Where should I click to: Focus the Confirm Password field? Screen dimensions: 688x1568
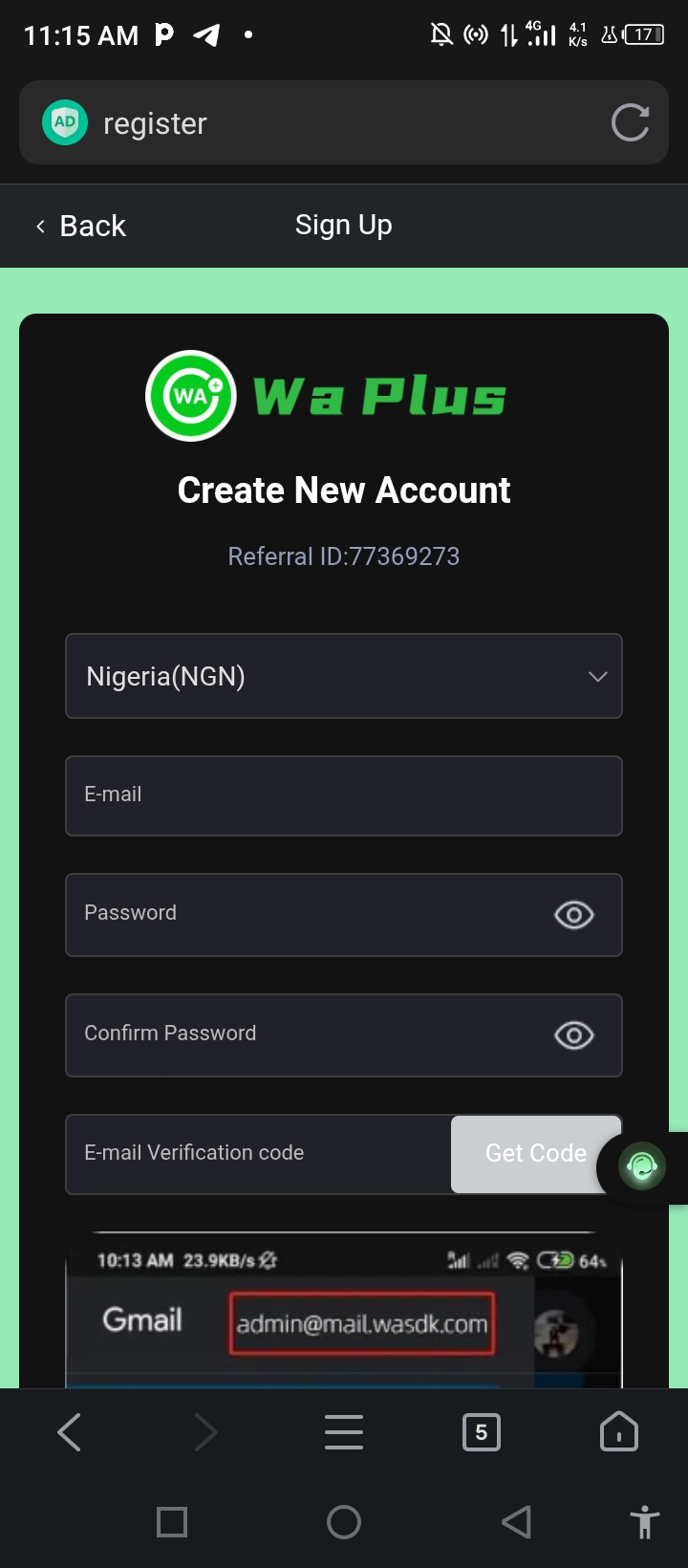click(x=306, y=1034)
